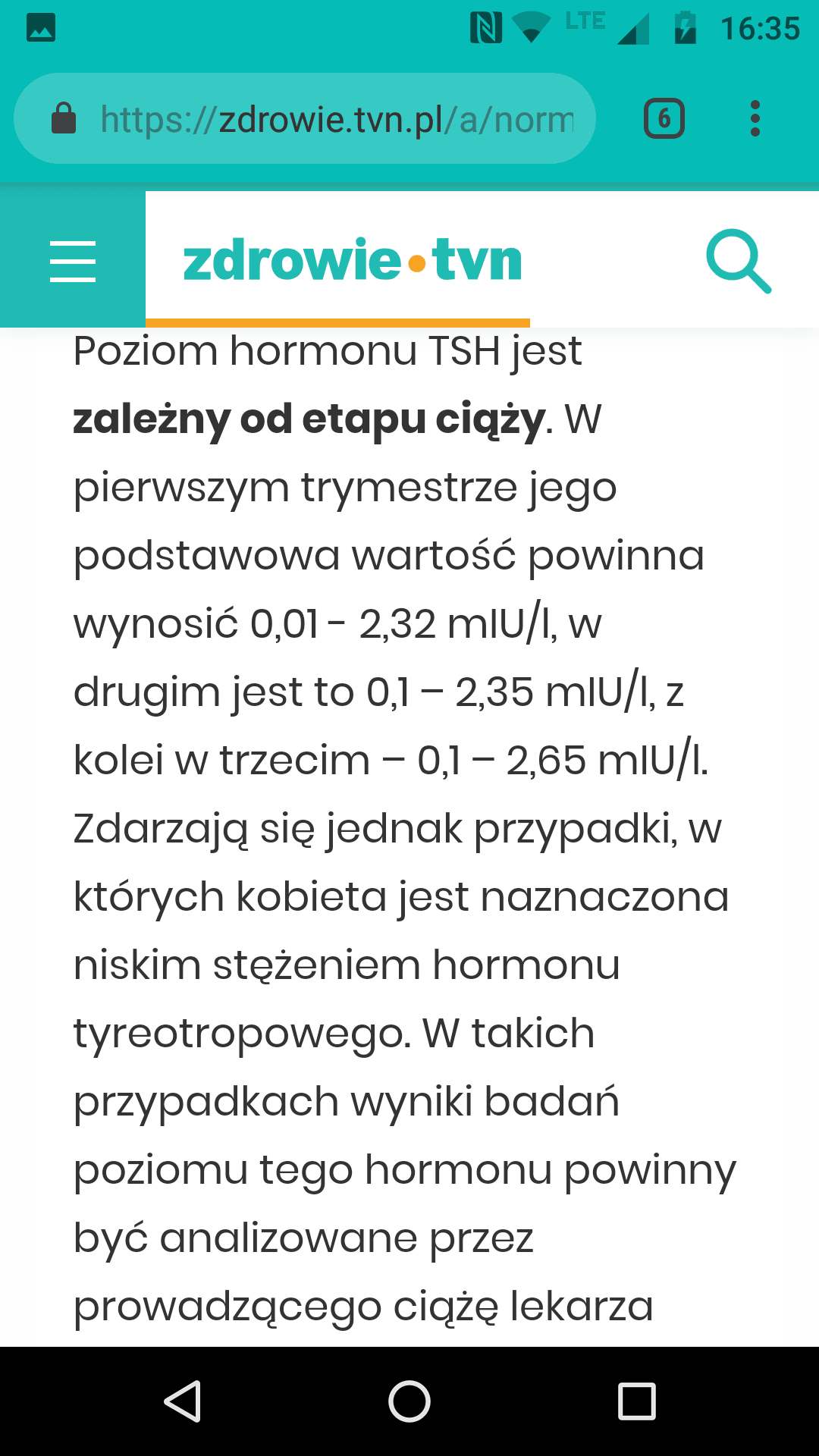
Task: Open the recent apps overview
Action: (x=636, y=1400)
